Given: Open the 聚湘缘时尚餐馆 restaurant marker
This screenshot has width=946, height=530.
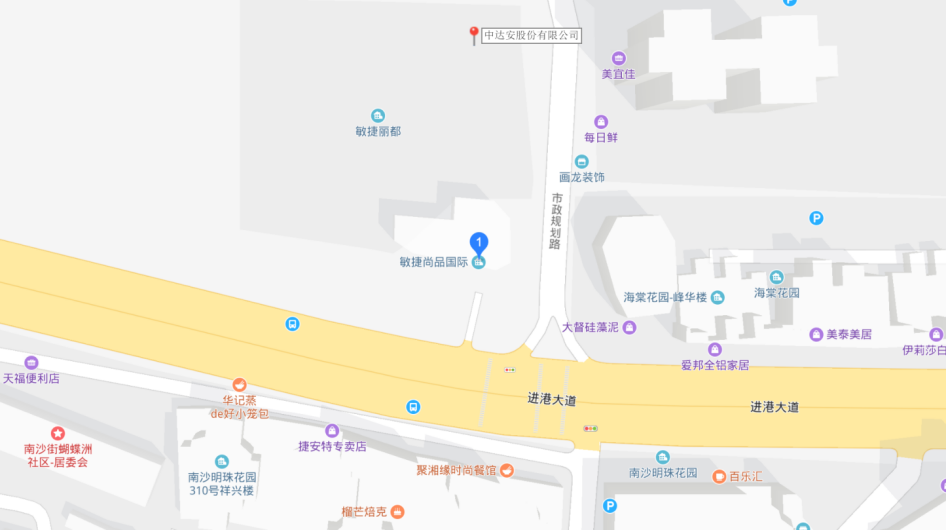Looking at the screenshot, I should (507, 470).
